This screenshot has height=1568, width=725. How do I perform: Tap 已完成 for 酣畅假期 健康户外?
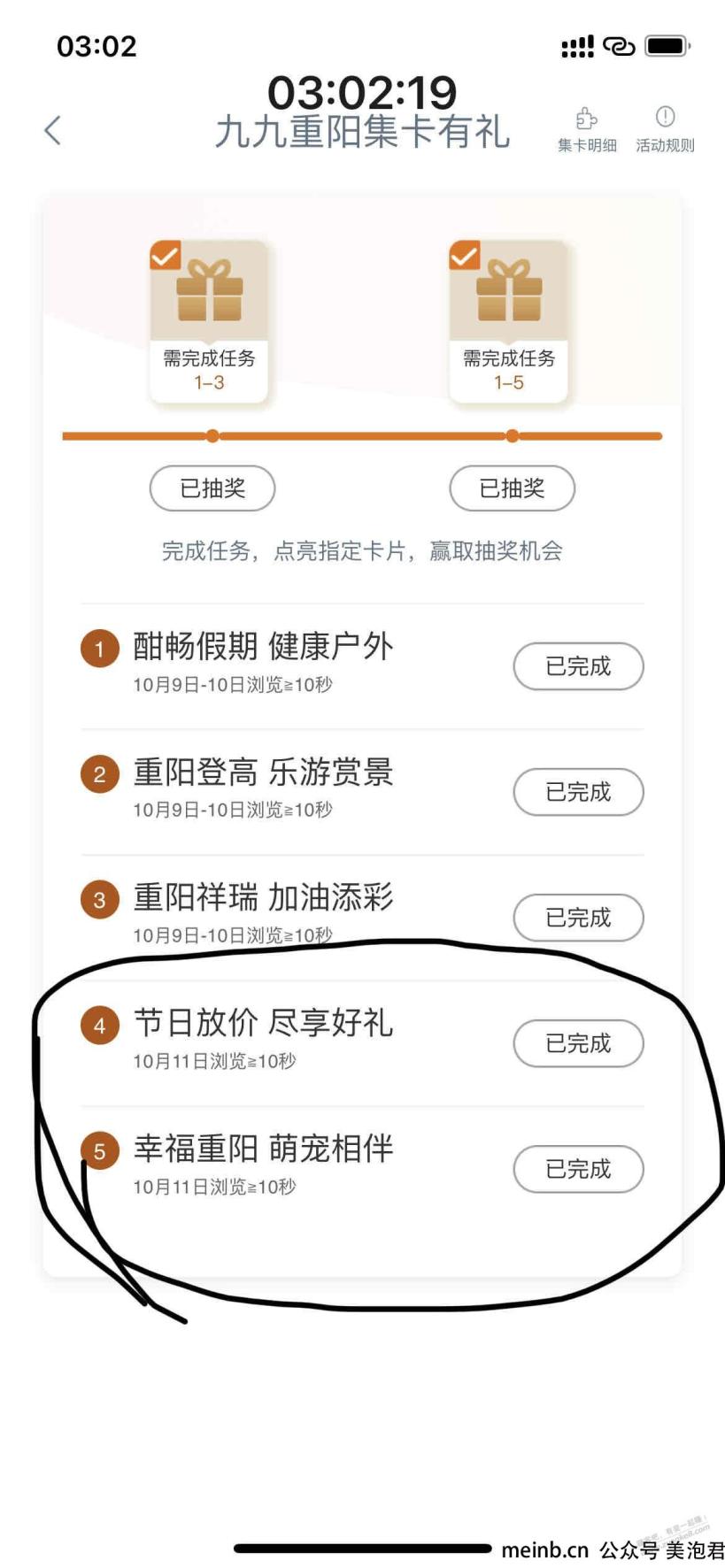point(578,666)
